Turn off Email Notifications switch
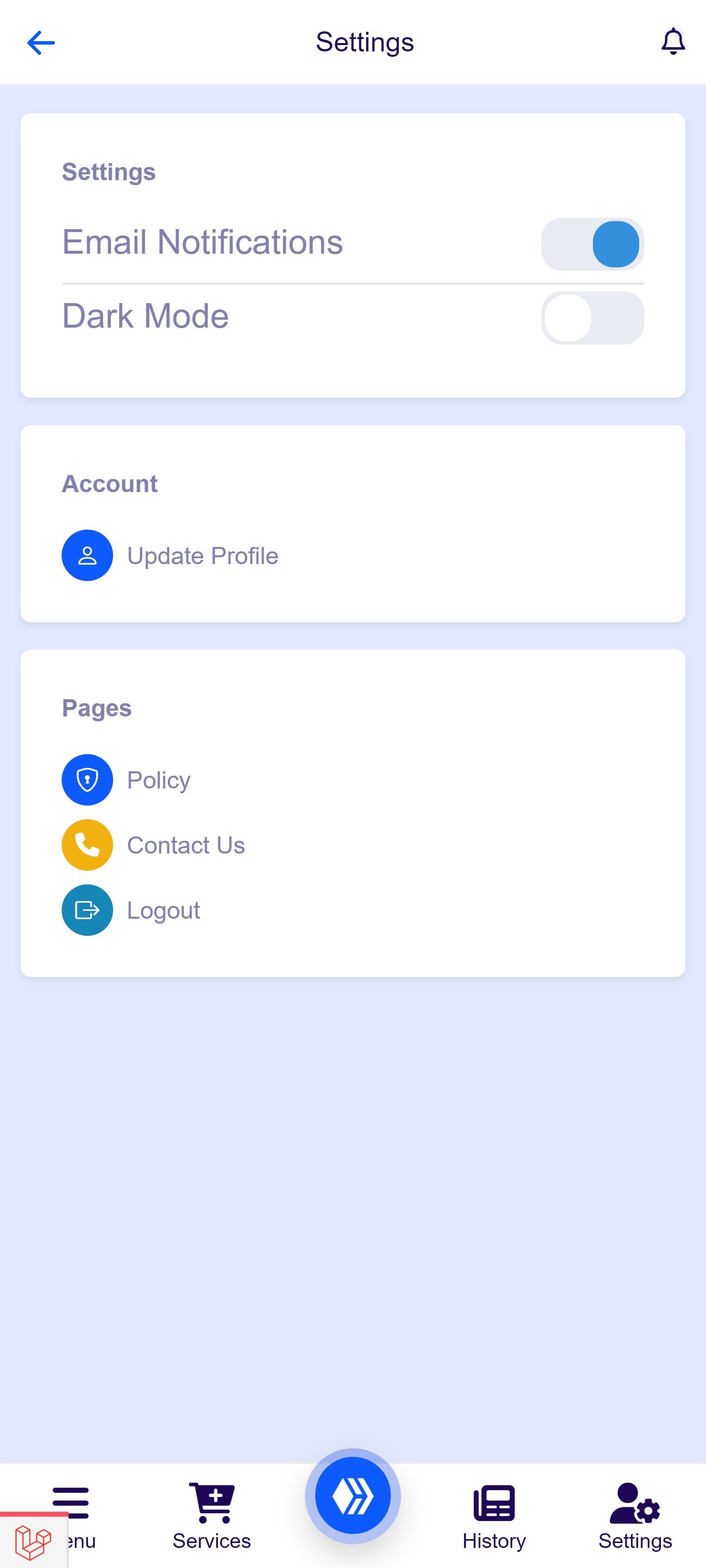706x1568 pixels. tap(592, 244)
